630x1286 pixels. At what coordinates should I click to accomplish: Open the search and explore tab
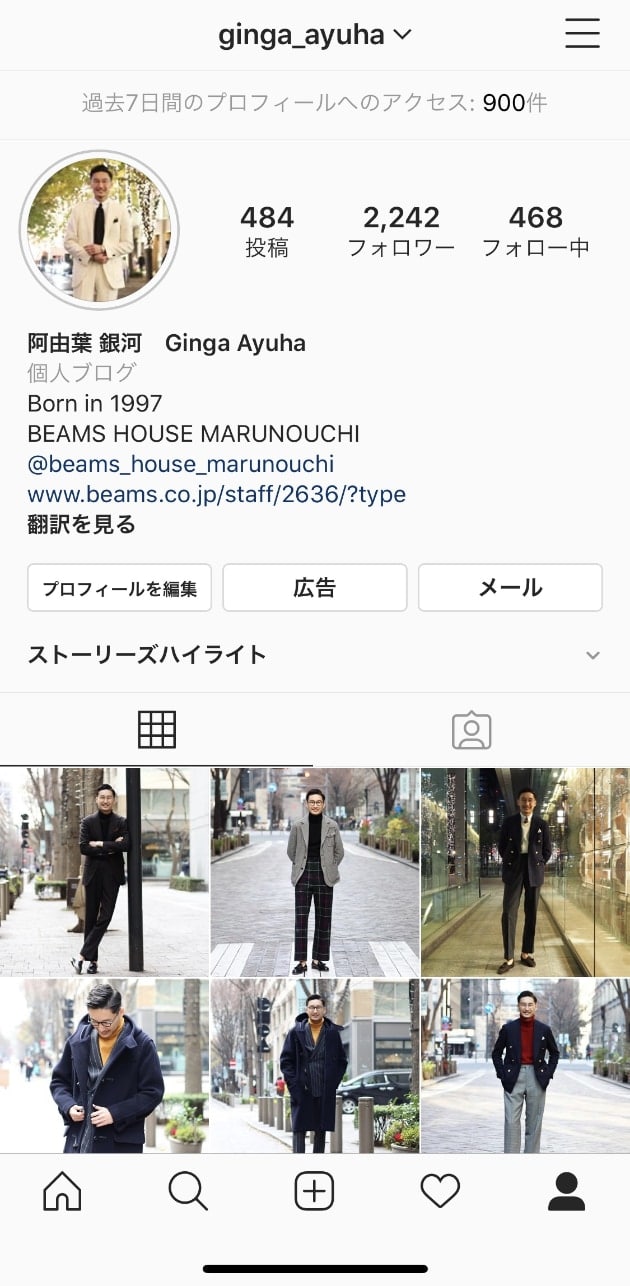[x=188, y=1191]
